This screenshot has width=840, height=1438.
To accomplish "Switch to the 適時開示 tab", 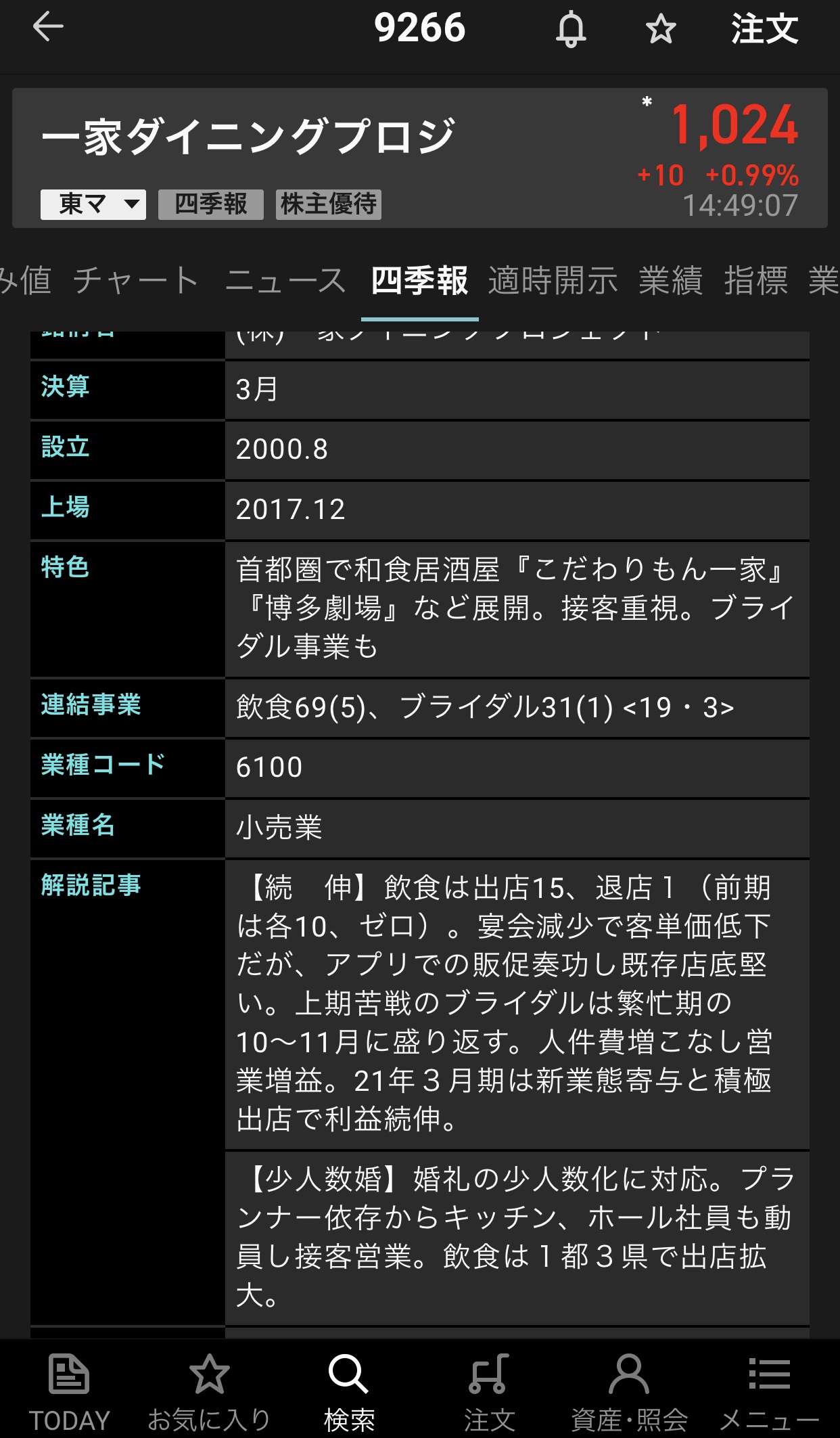I will (553, 281).
